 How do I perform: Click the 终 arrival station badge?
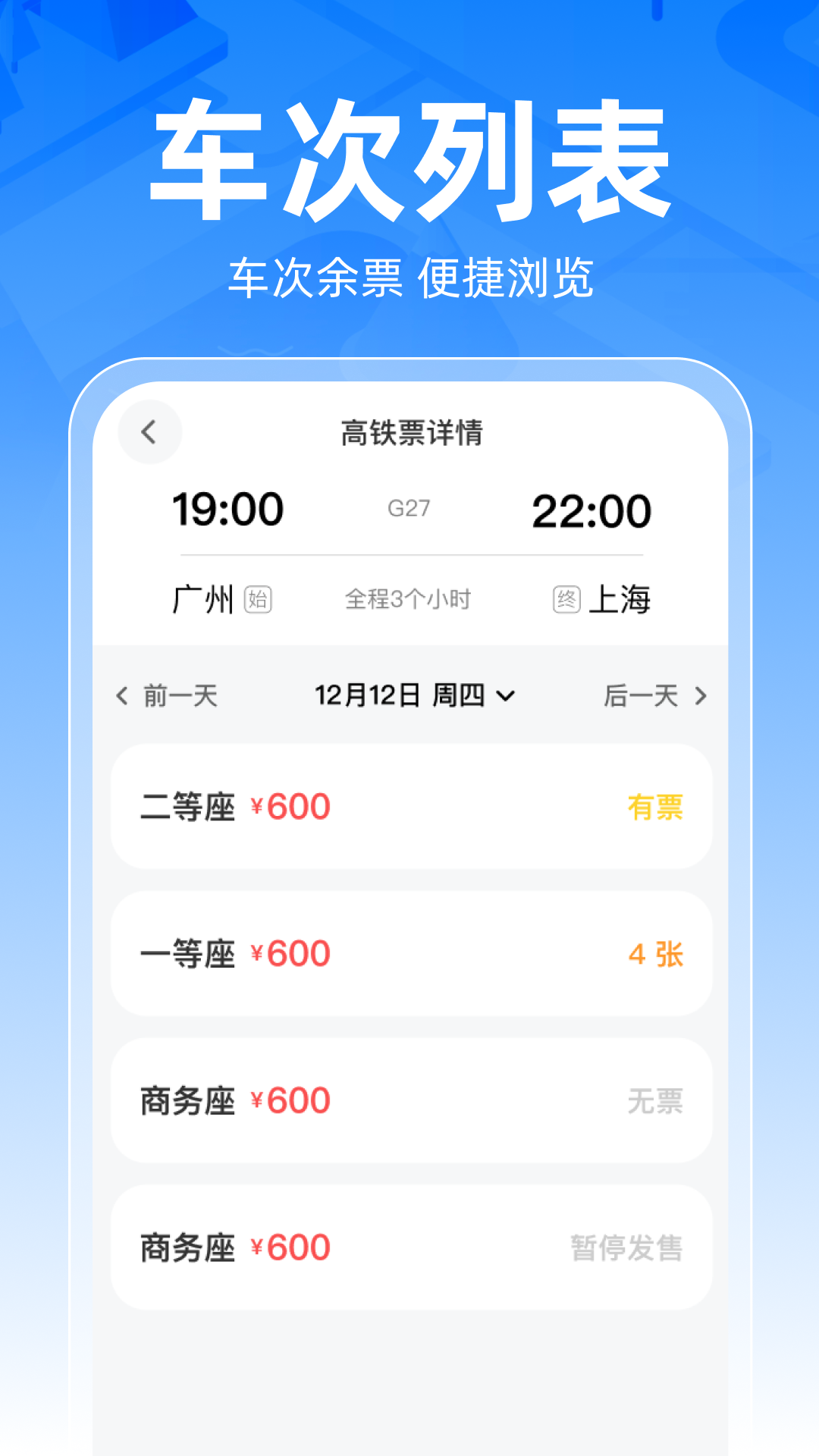tap(566, 599)
